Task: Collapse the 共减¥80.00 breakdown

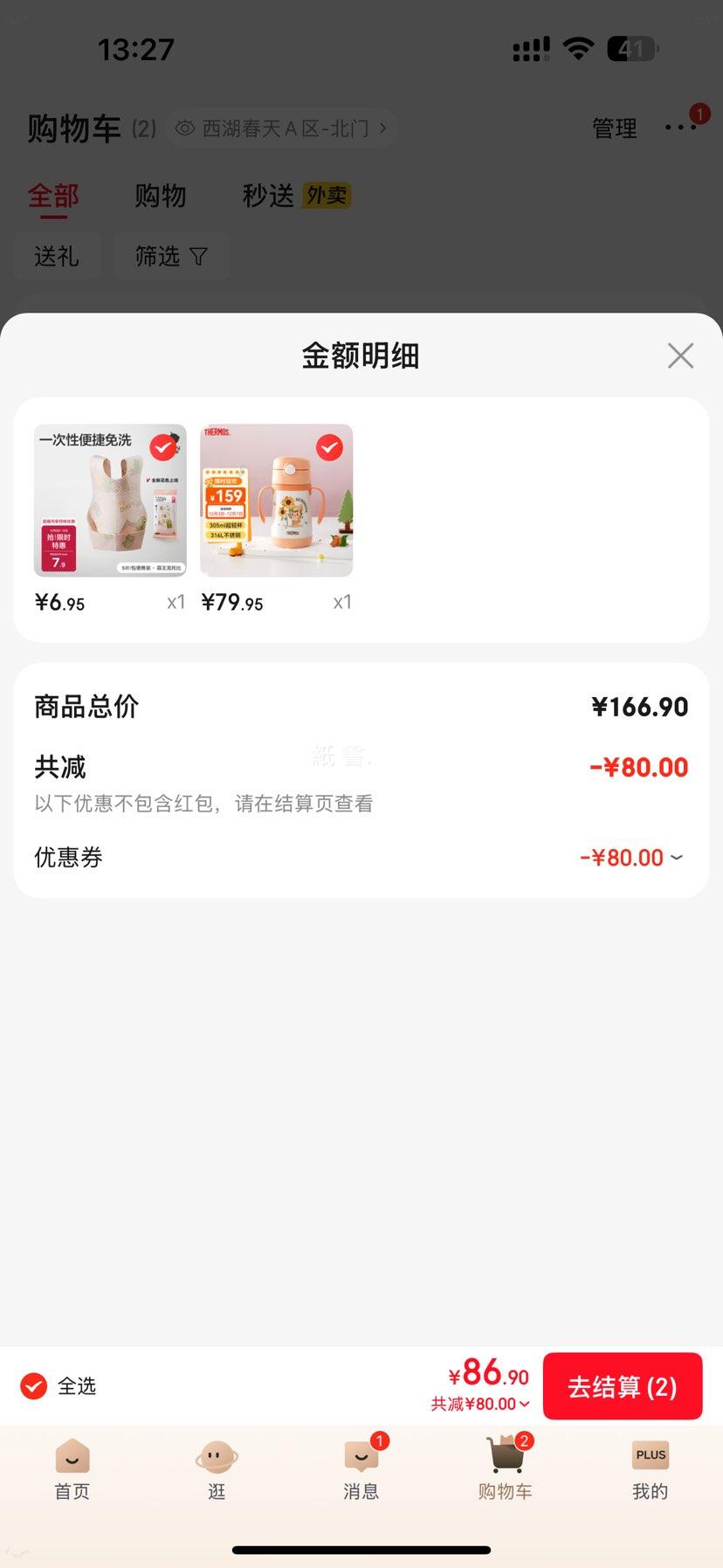Action: 480,1405
